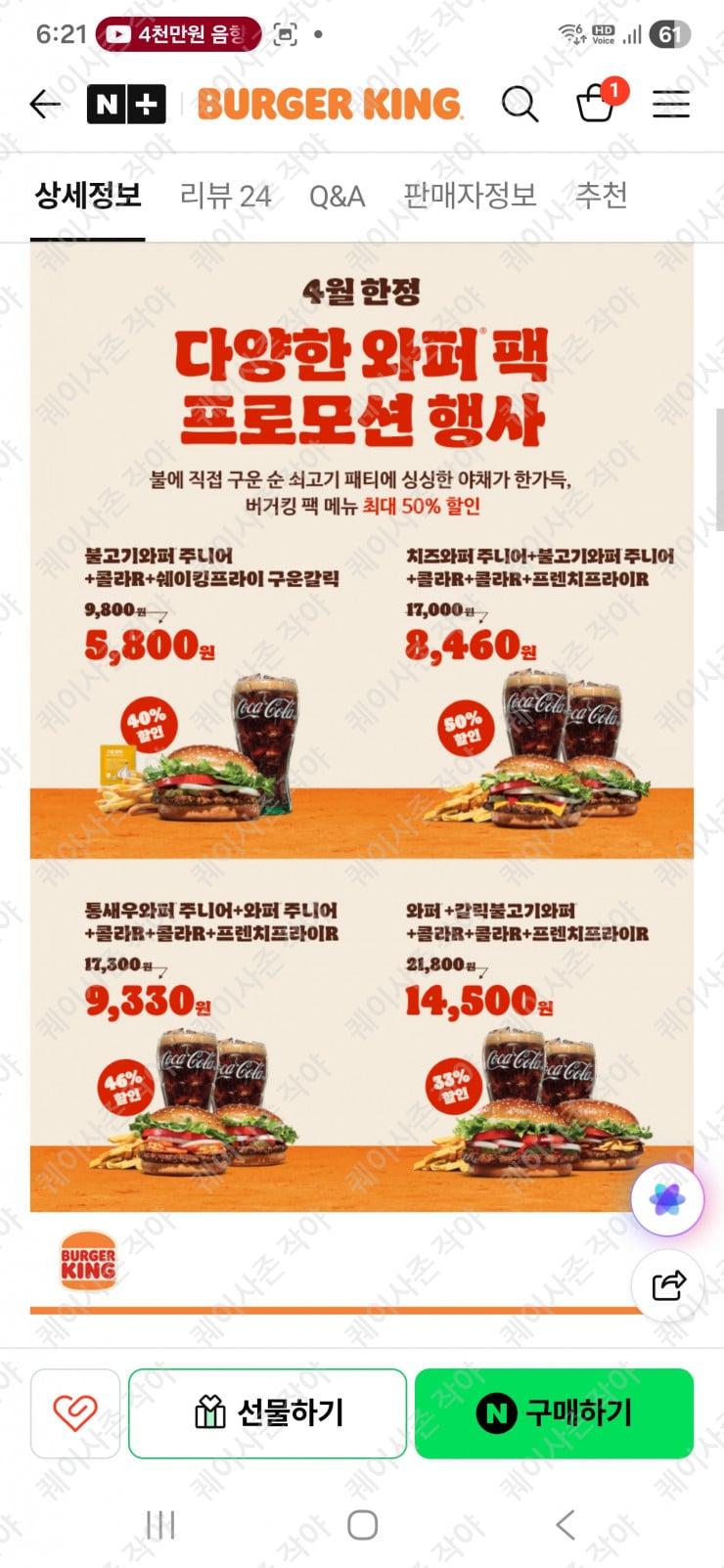Tap the Burger King brand logo

(x=330, y=102)
